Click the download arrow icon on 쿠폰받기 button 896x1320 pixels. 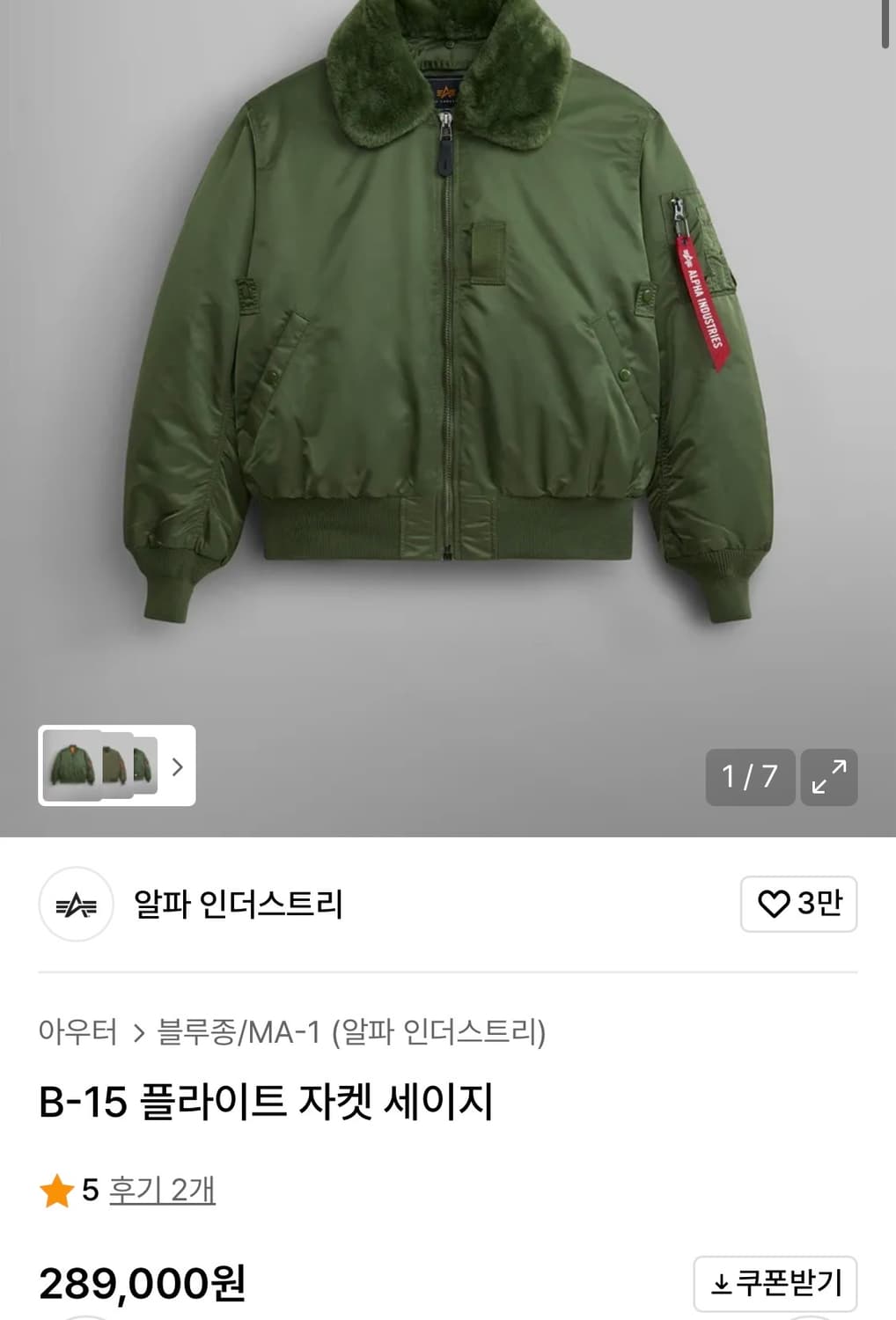(x=720, y=1285)
